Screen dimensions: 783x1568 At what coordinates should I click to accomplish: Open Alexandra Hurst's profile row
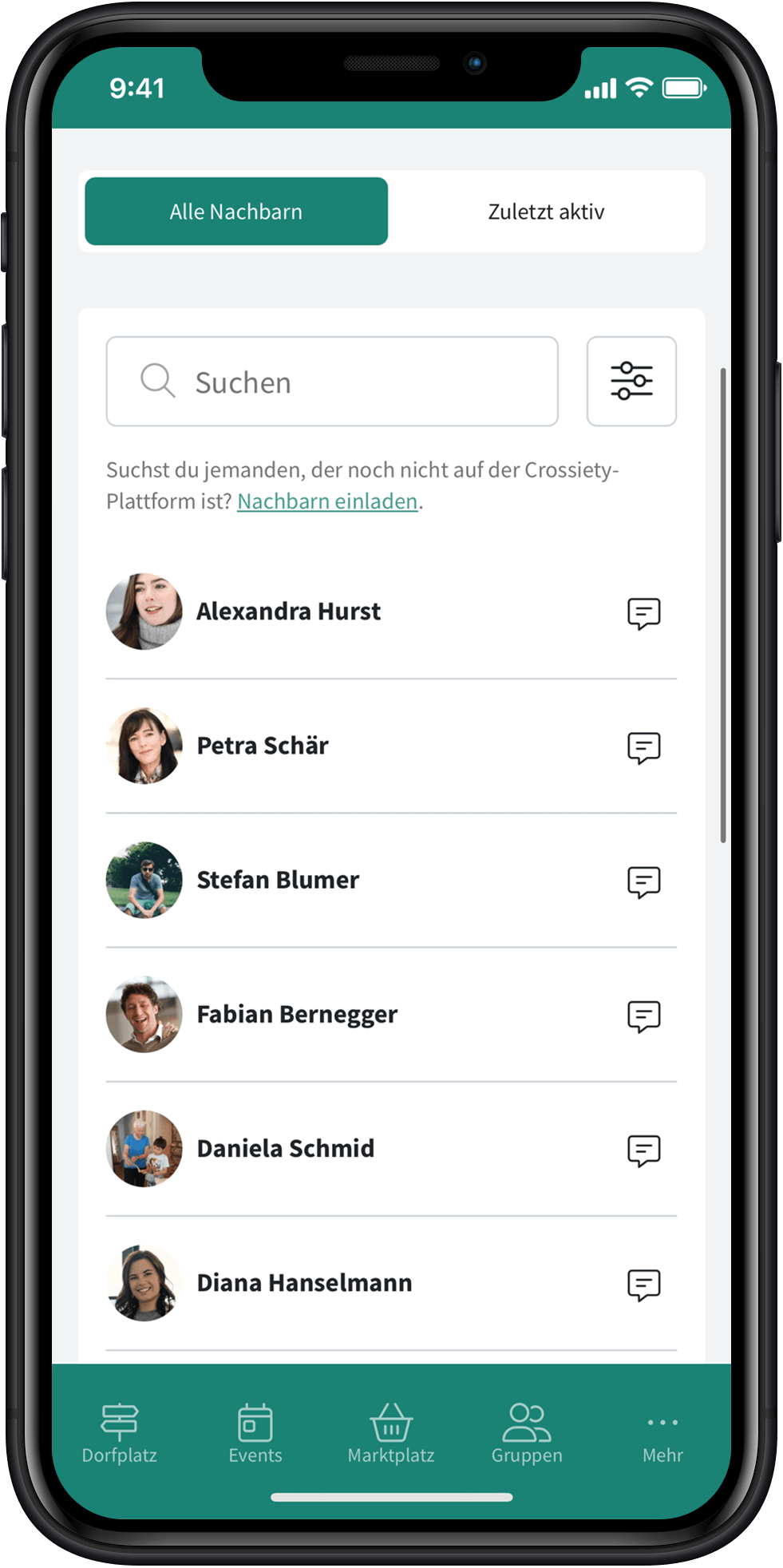pyautogui.click(x=391, y=612)
